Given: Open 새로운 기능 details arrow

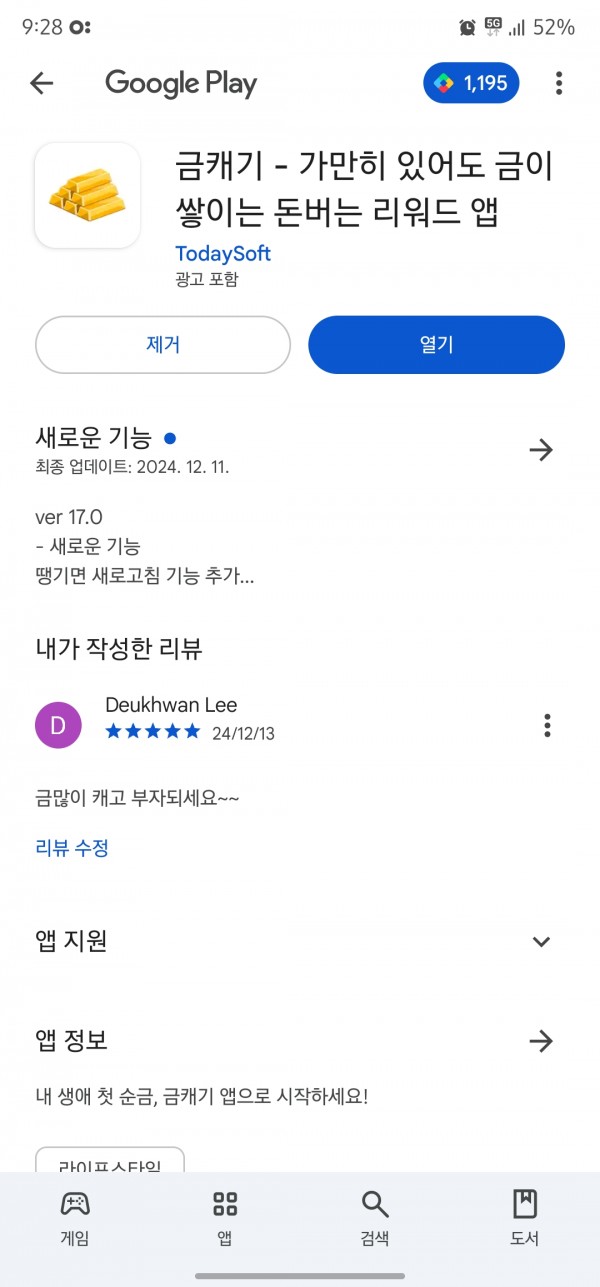Looking at the screenshot, I should pos(541,450).
